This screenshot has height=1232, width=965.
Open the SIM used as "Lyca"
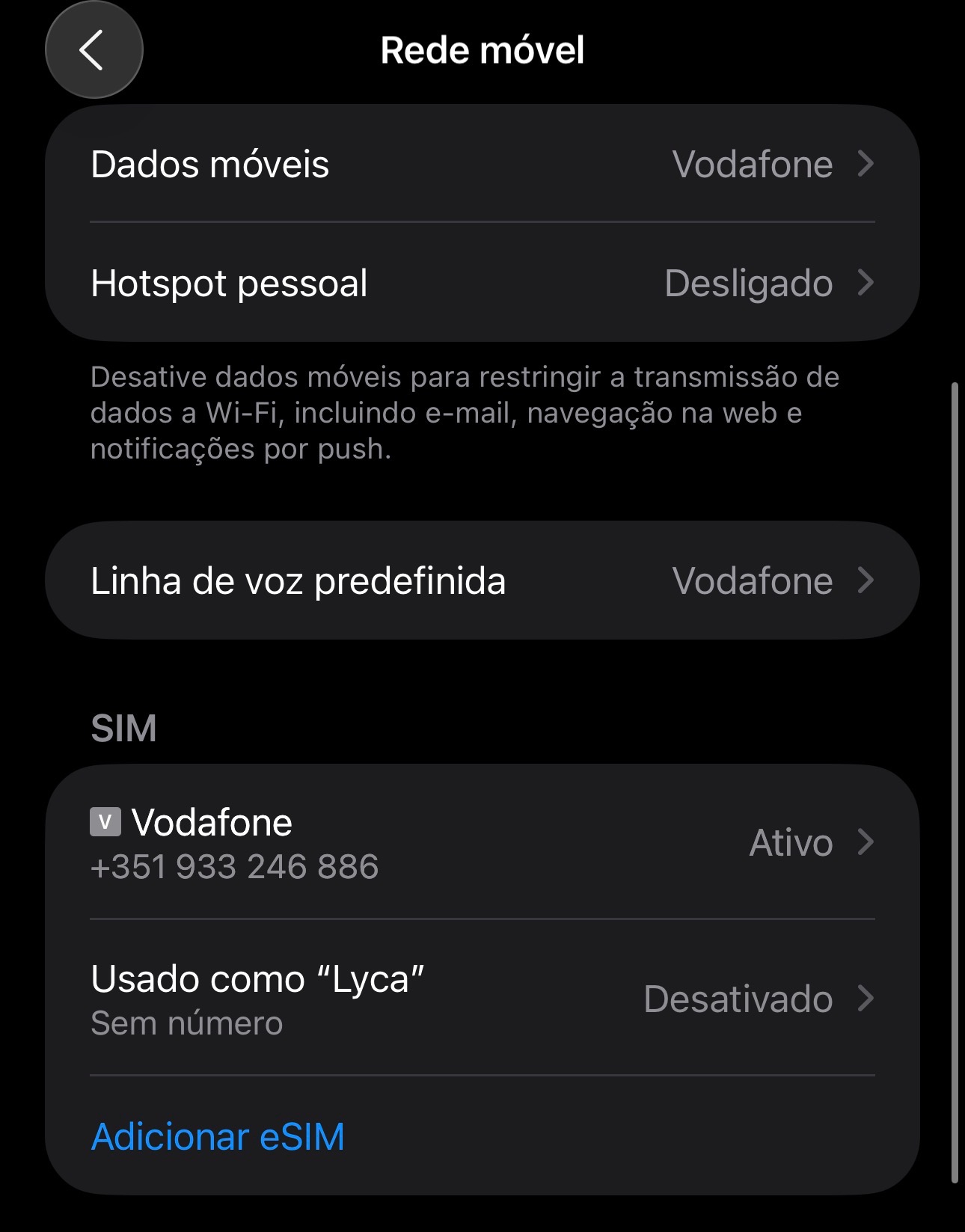click(x=482, y=999)
